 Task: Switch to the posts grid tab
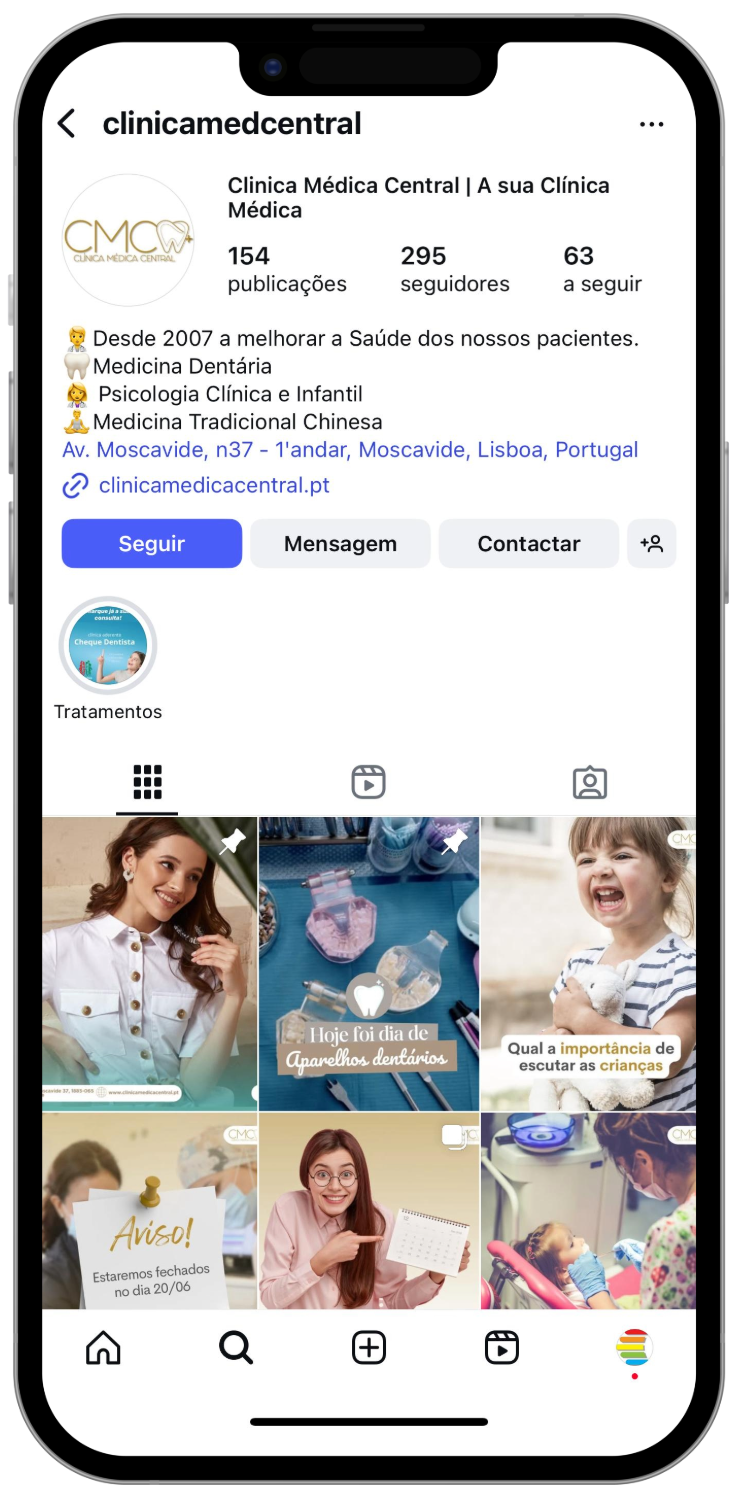pos(147,782)
